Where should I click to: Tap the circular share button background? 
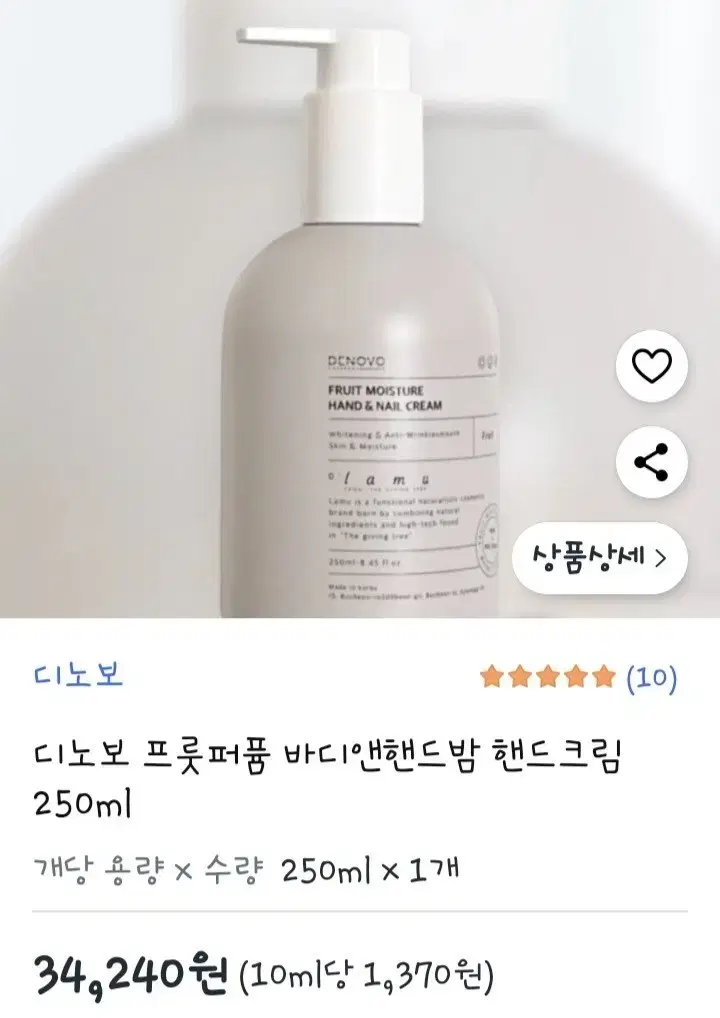(650, 460)
